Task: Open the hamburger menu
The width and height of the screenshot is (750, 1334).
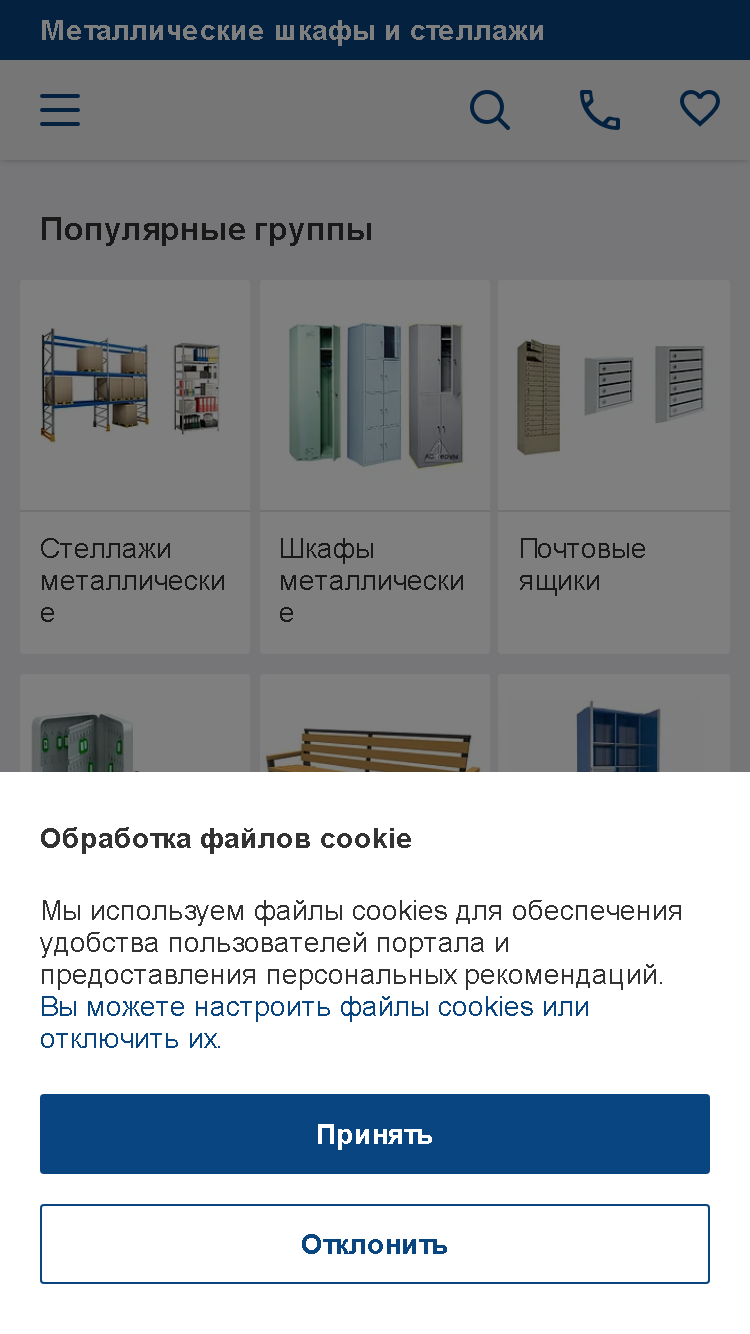Action: click(60, 109)
